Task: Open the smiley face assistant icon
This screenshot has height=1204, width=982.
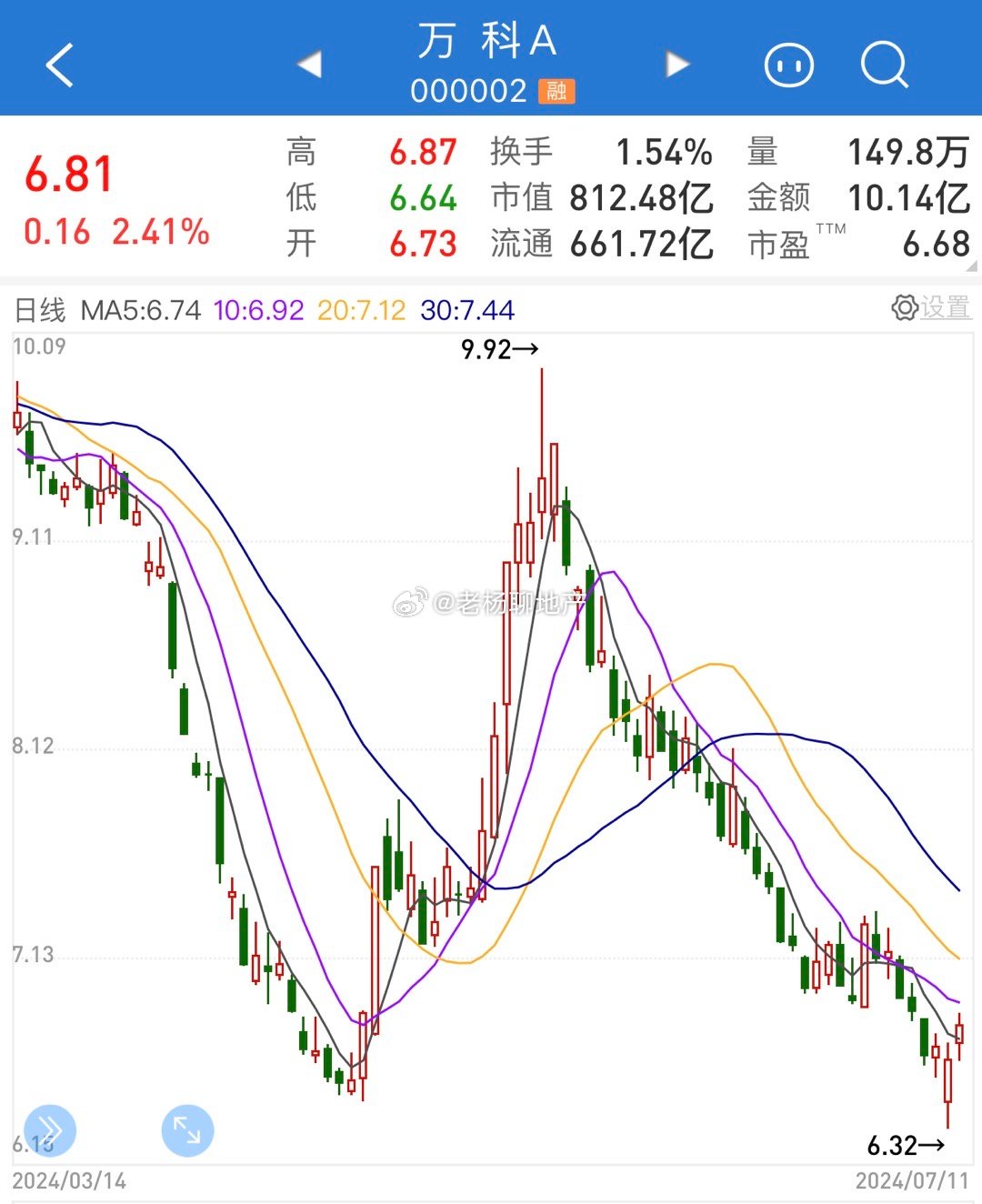Action: click(x=788, y=65)
